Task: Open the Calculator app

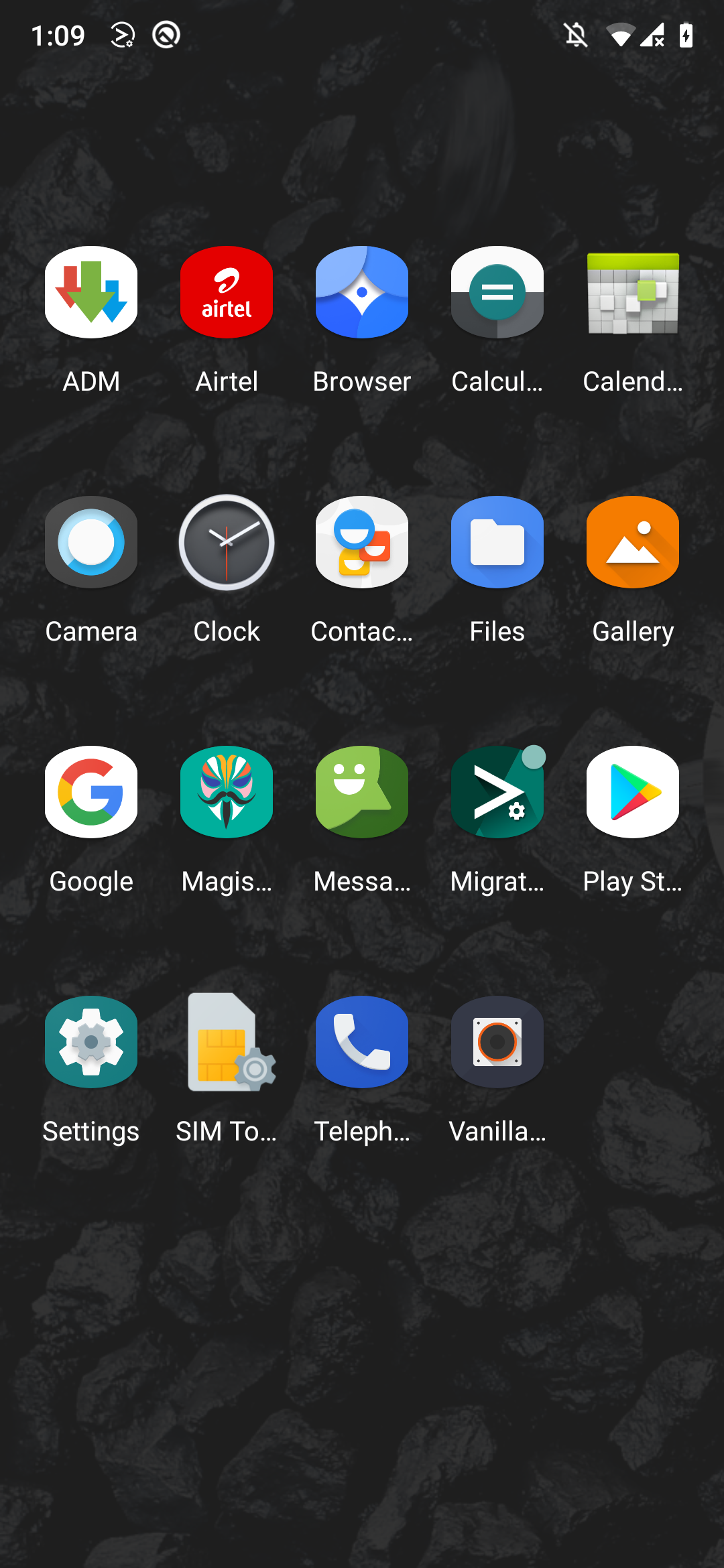Action: (497, 293)
